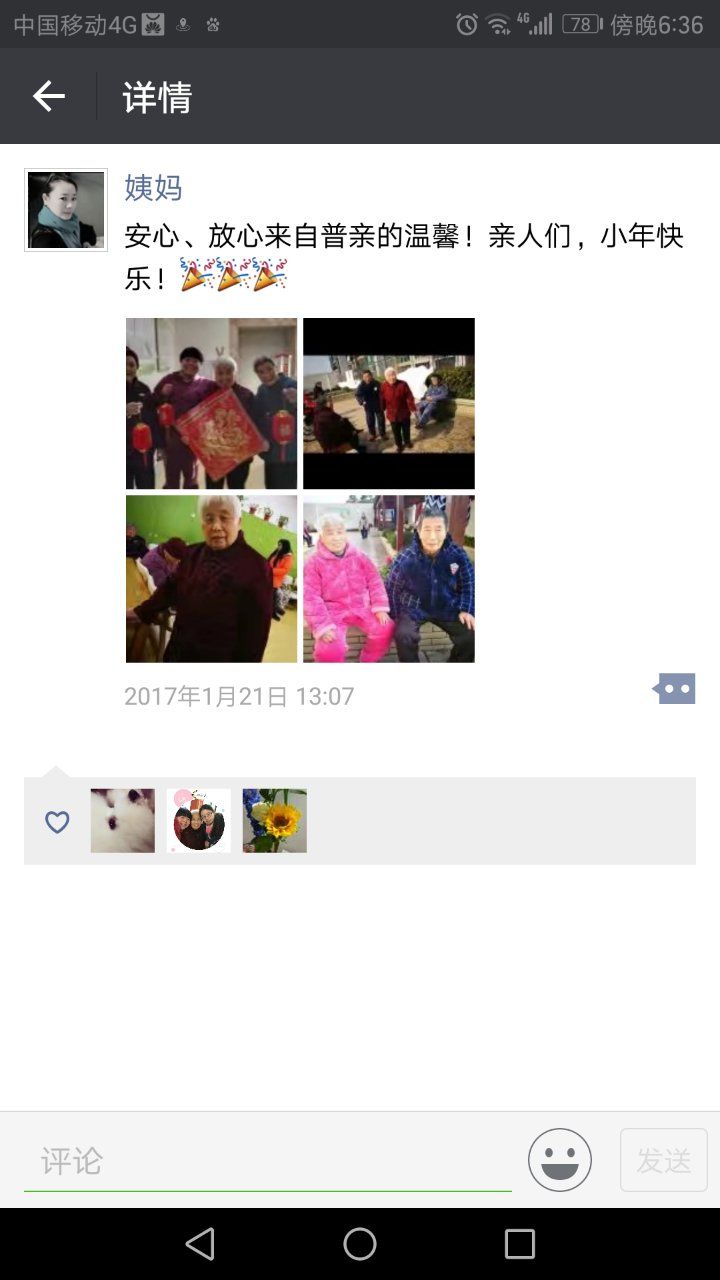Go back from the 详情 page
720x1280 pixels.
point(48,96)
